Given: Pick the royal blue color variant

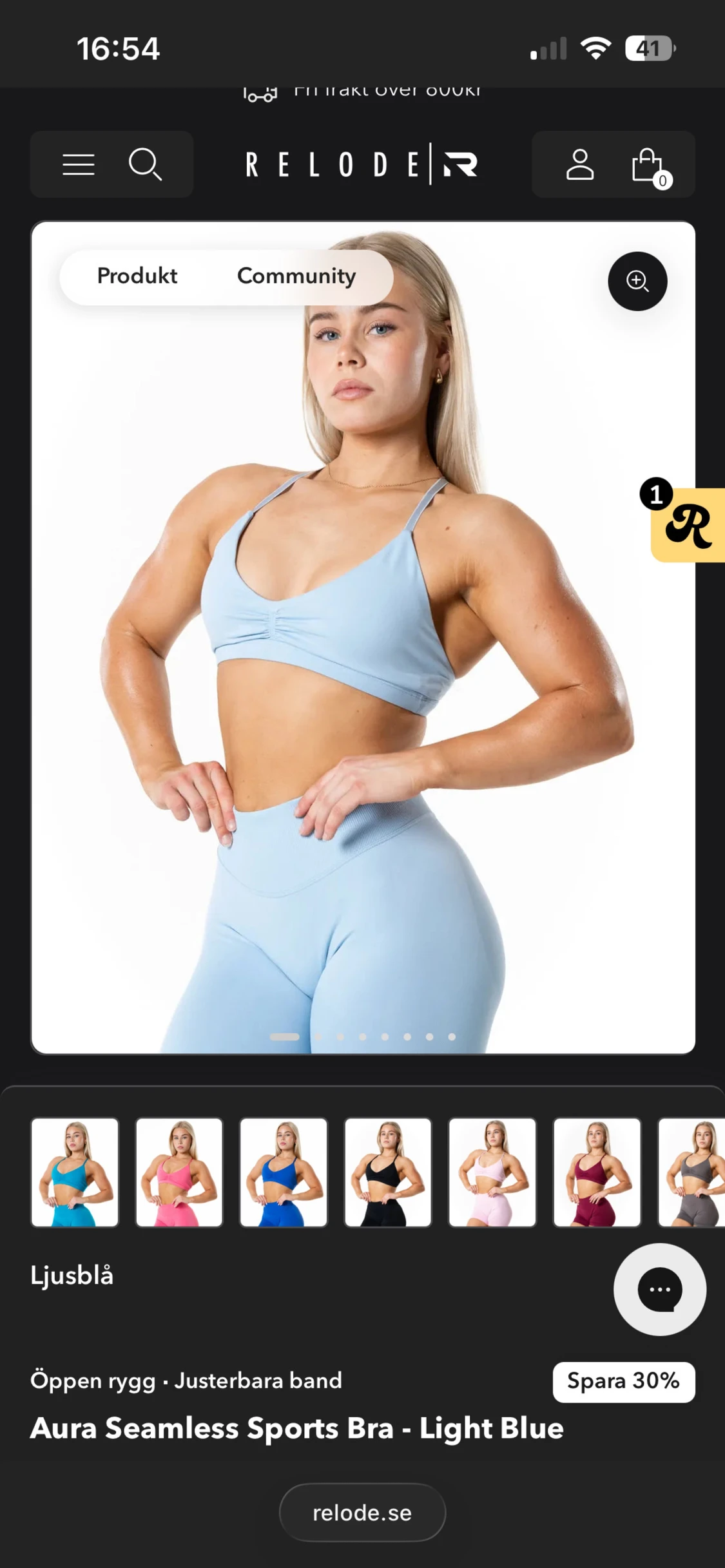Looking at the screenshot, I should coord(284,1172).
